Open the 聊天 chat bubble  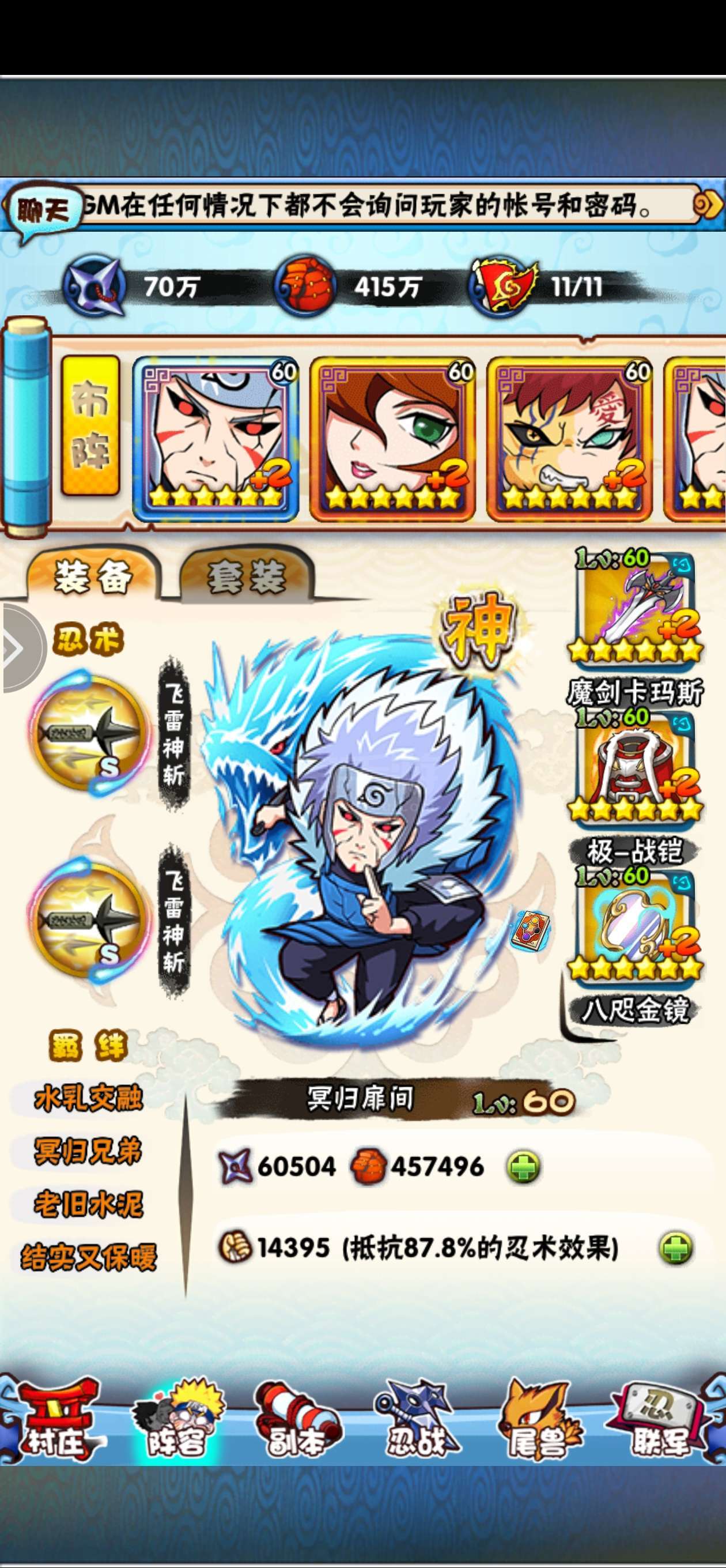44,211
